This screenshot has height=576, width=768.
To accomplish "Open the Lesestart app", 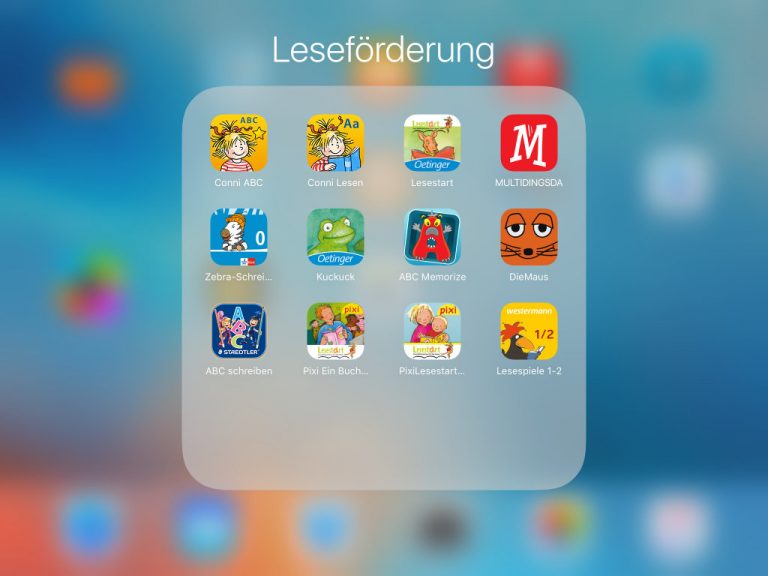I will 432,143.
